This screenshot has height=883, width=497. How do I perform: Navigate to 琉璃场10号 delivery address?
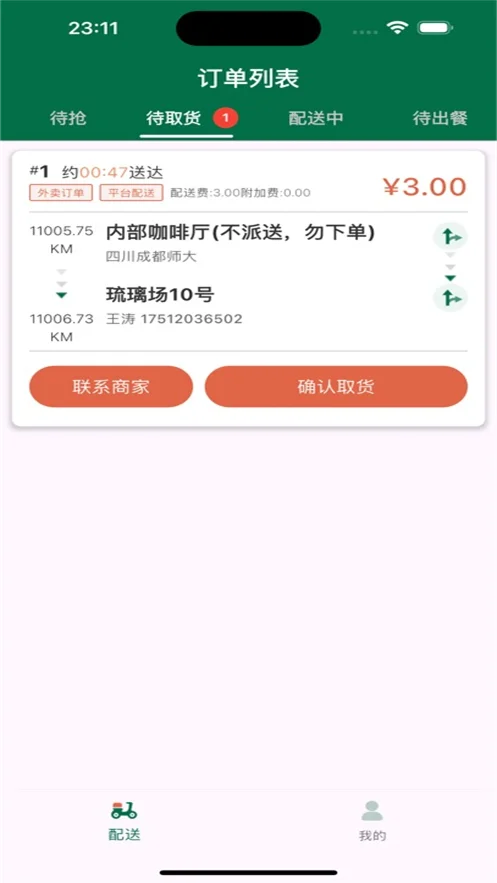point(450,298)
